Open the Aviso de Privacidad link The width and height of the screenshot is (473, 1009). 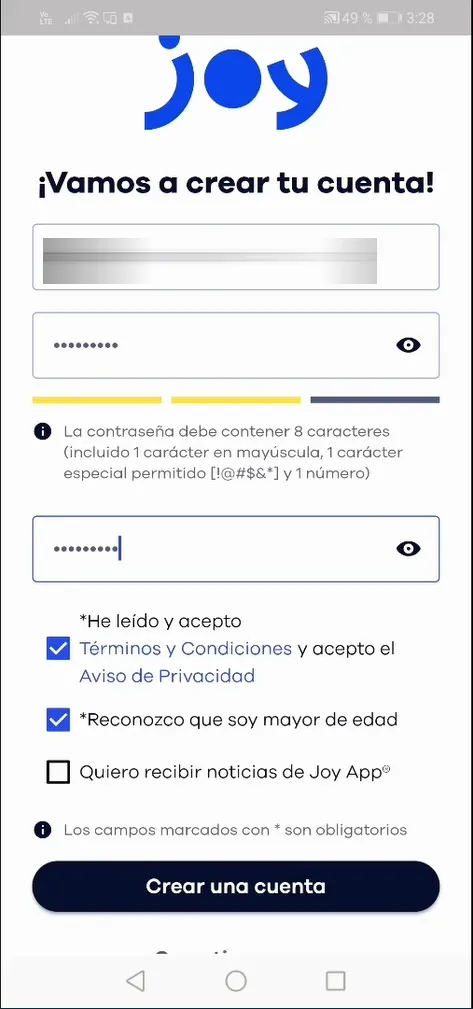(x=167, y=676)
